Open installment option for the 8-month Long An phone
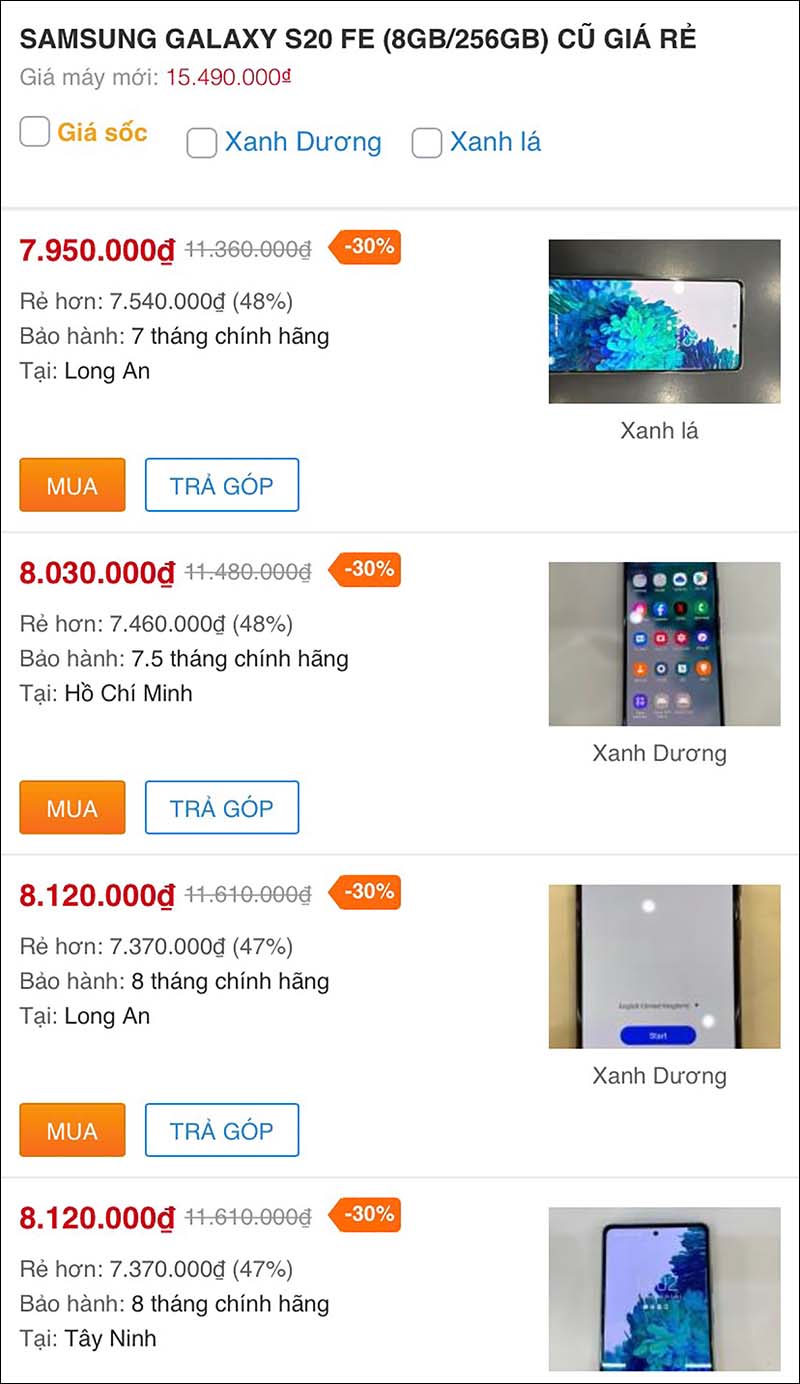 [x=222, y=1130]
